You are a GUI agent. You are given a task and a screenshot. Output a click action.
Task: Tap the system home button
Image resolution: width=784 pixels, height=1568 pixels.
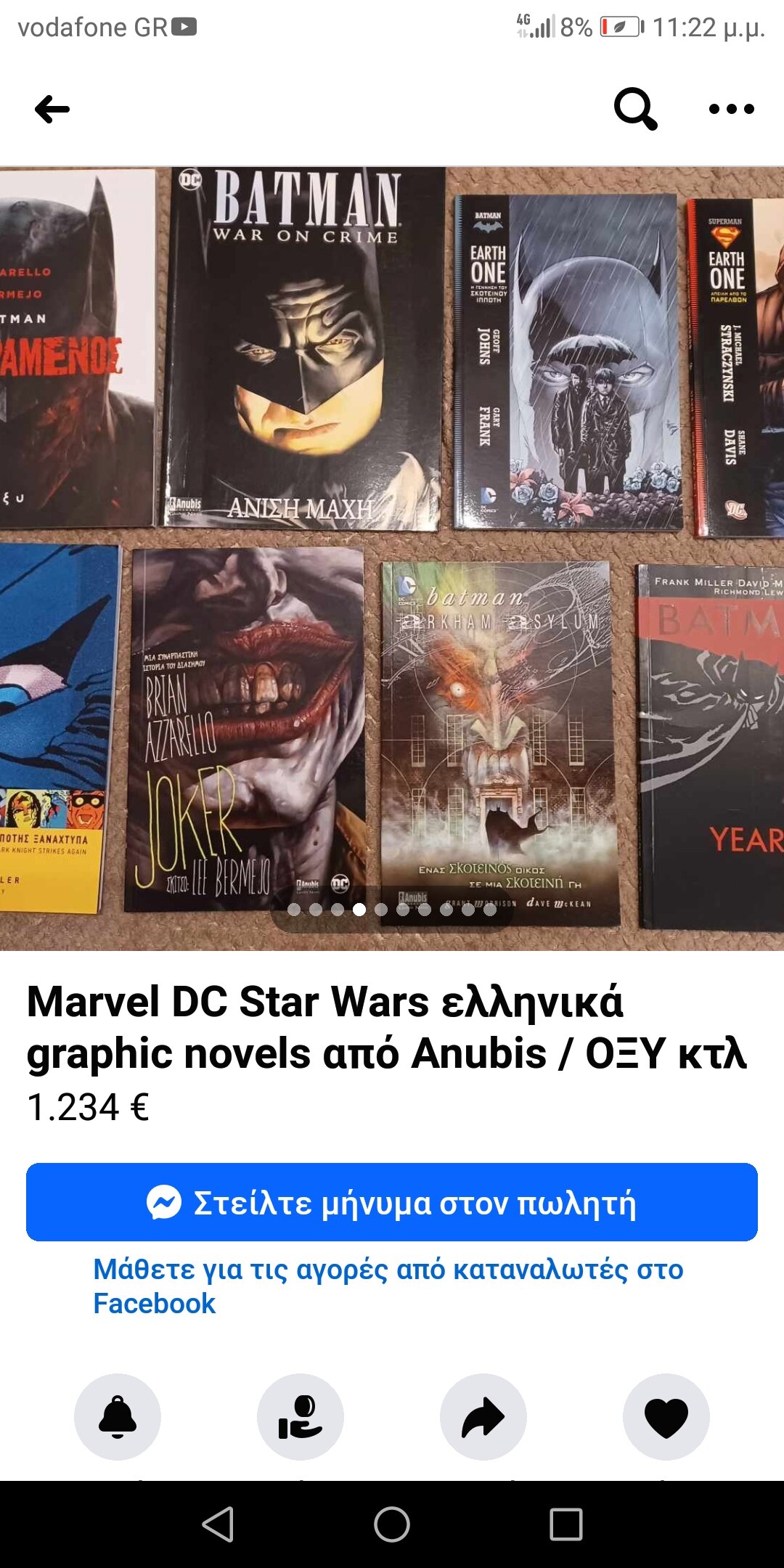pos(392,1524)
